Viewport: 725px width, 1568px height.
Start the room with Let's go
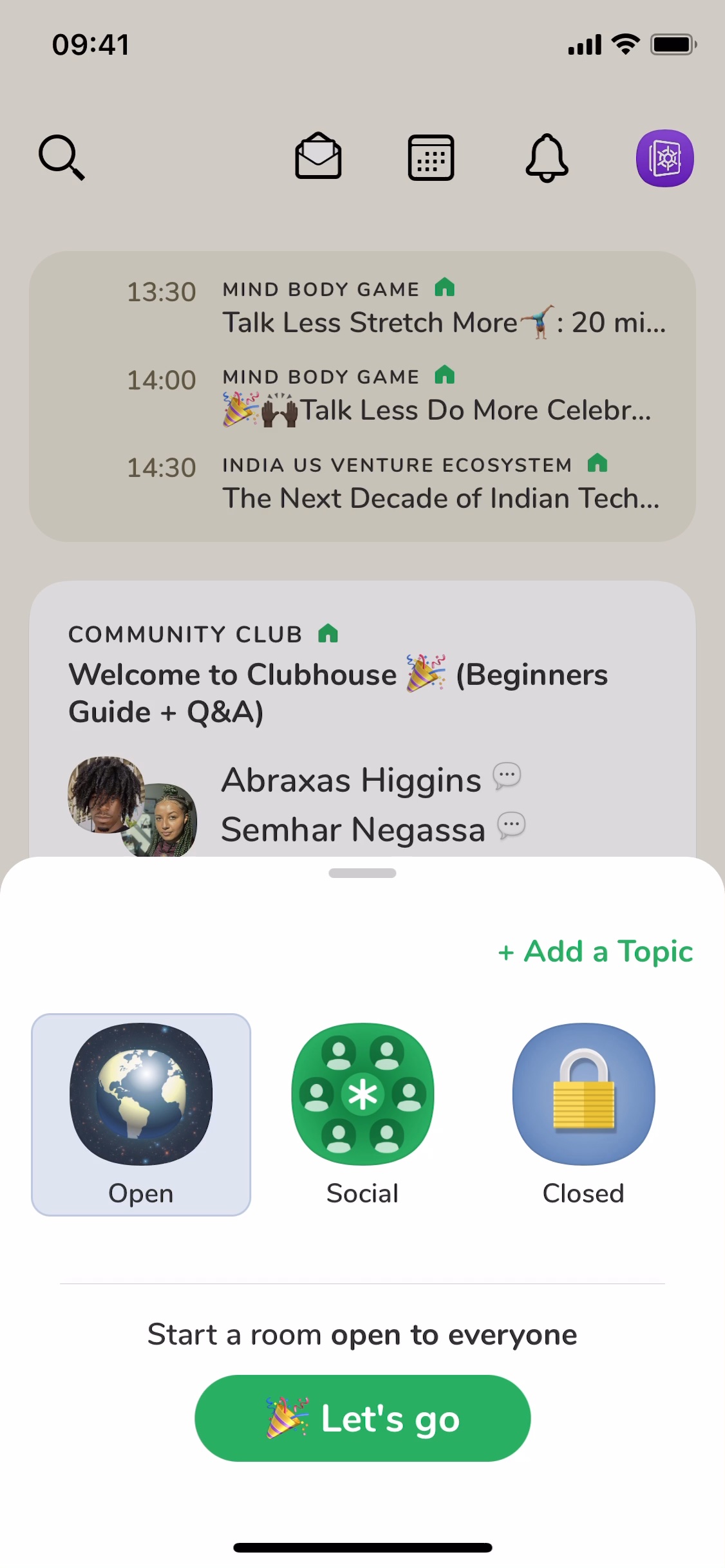coord(362,1418)
